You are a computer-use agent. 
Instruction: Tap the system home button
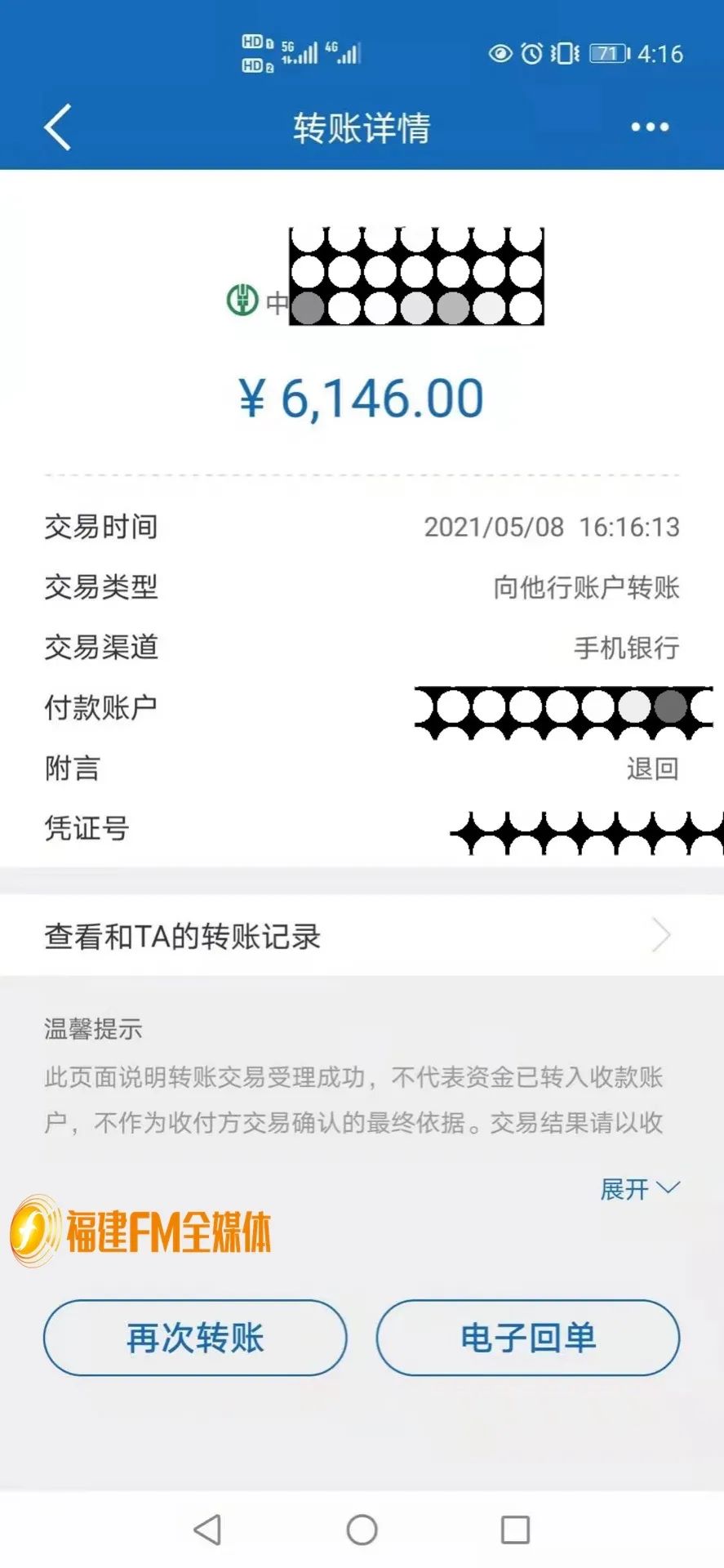point(362,1529)
